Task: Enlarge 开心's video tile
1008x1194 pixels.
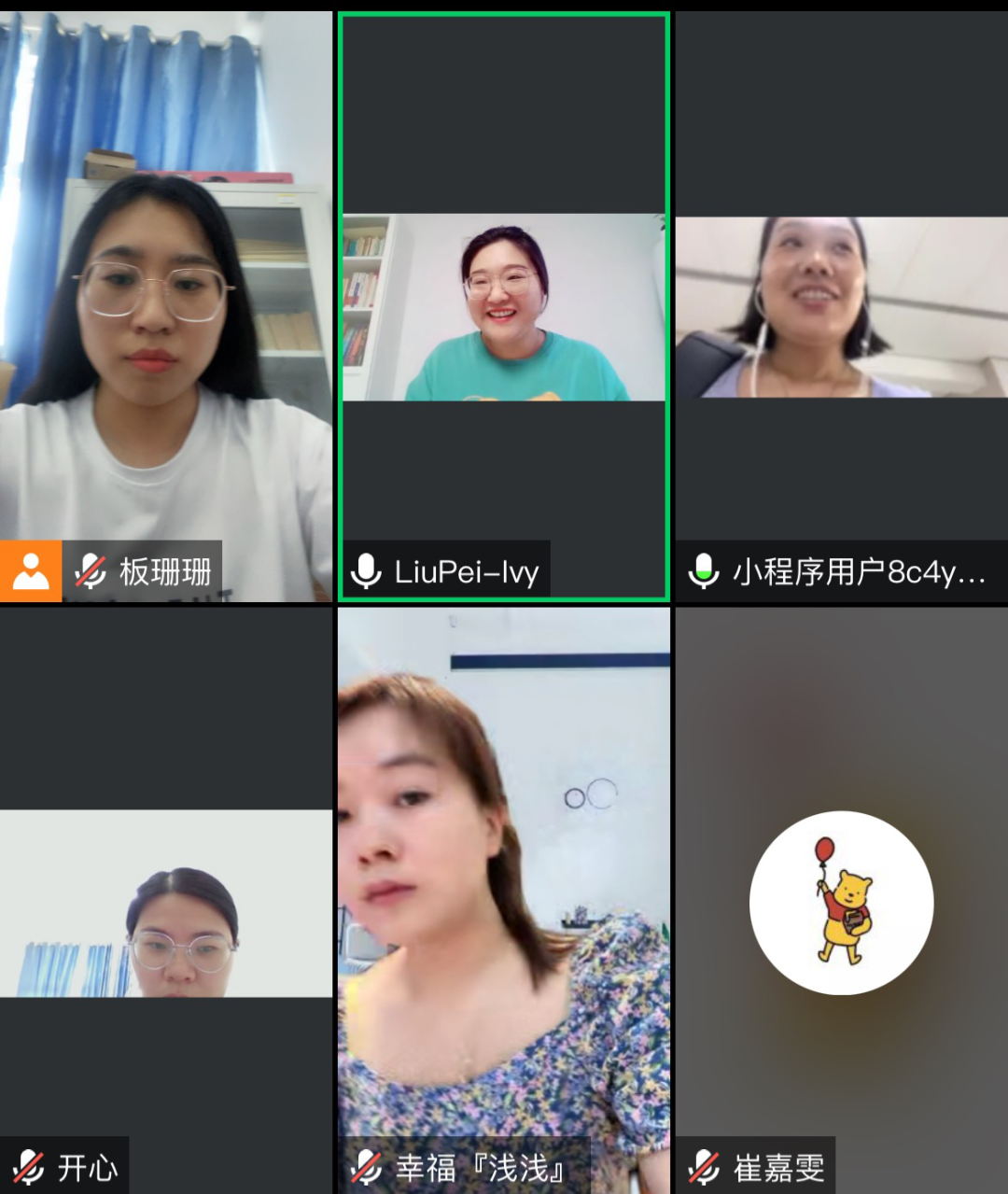Action: click(x=166, y=901)
